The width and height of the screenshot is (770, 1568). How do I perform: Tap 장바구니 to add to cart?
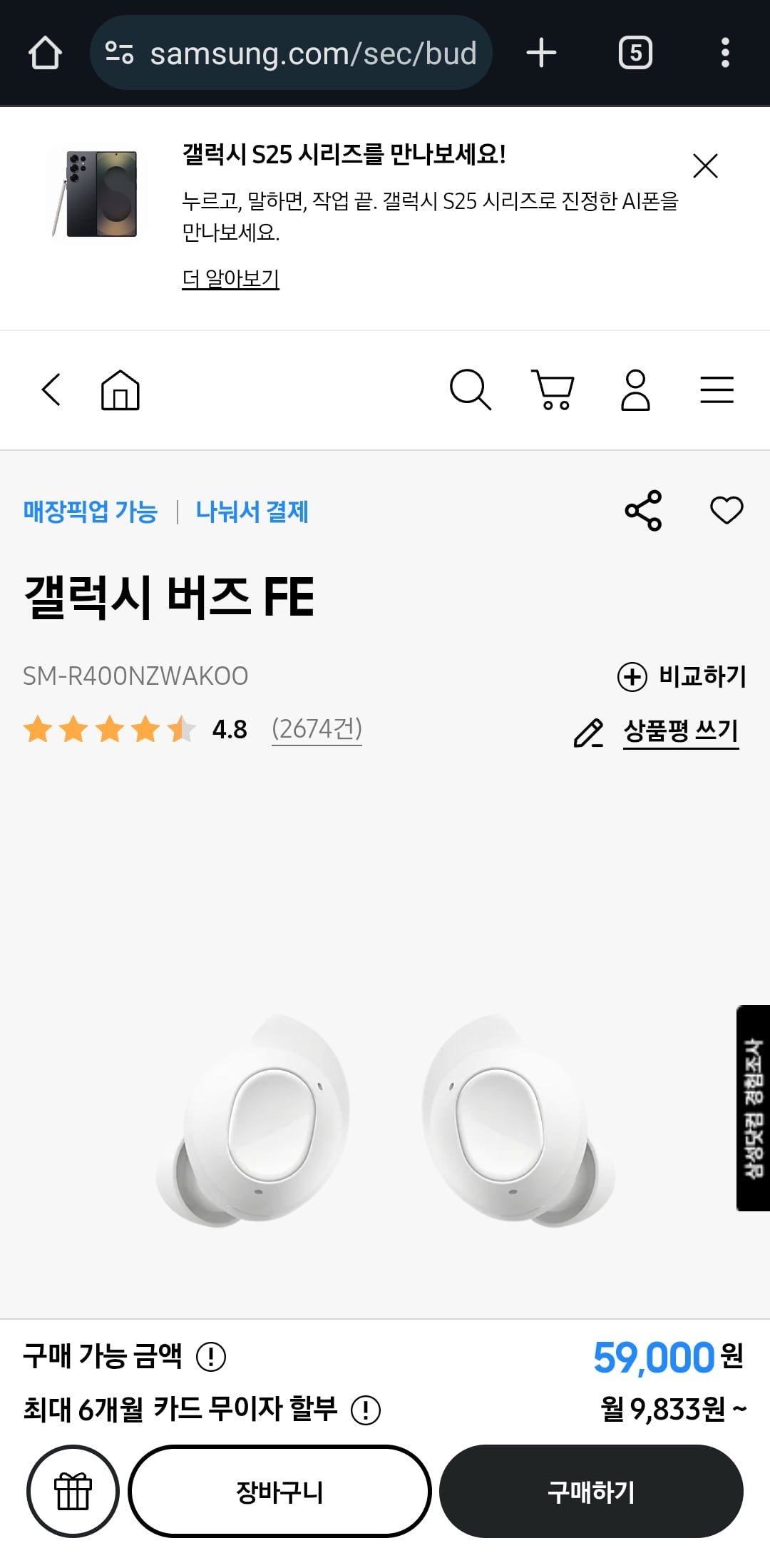tap(279, 1491)
